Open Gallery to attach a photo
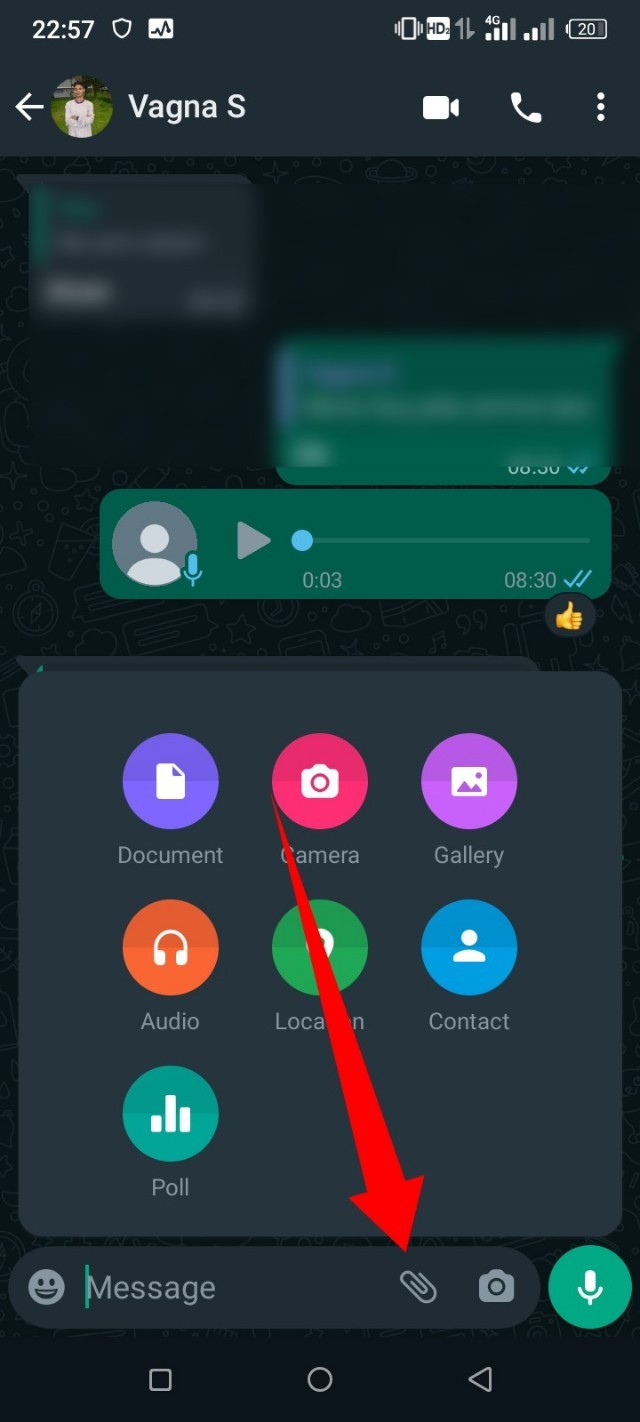Screen dimensions: 640x1422 [x=469, y=781]
